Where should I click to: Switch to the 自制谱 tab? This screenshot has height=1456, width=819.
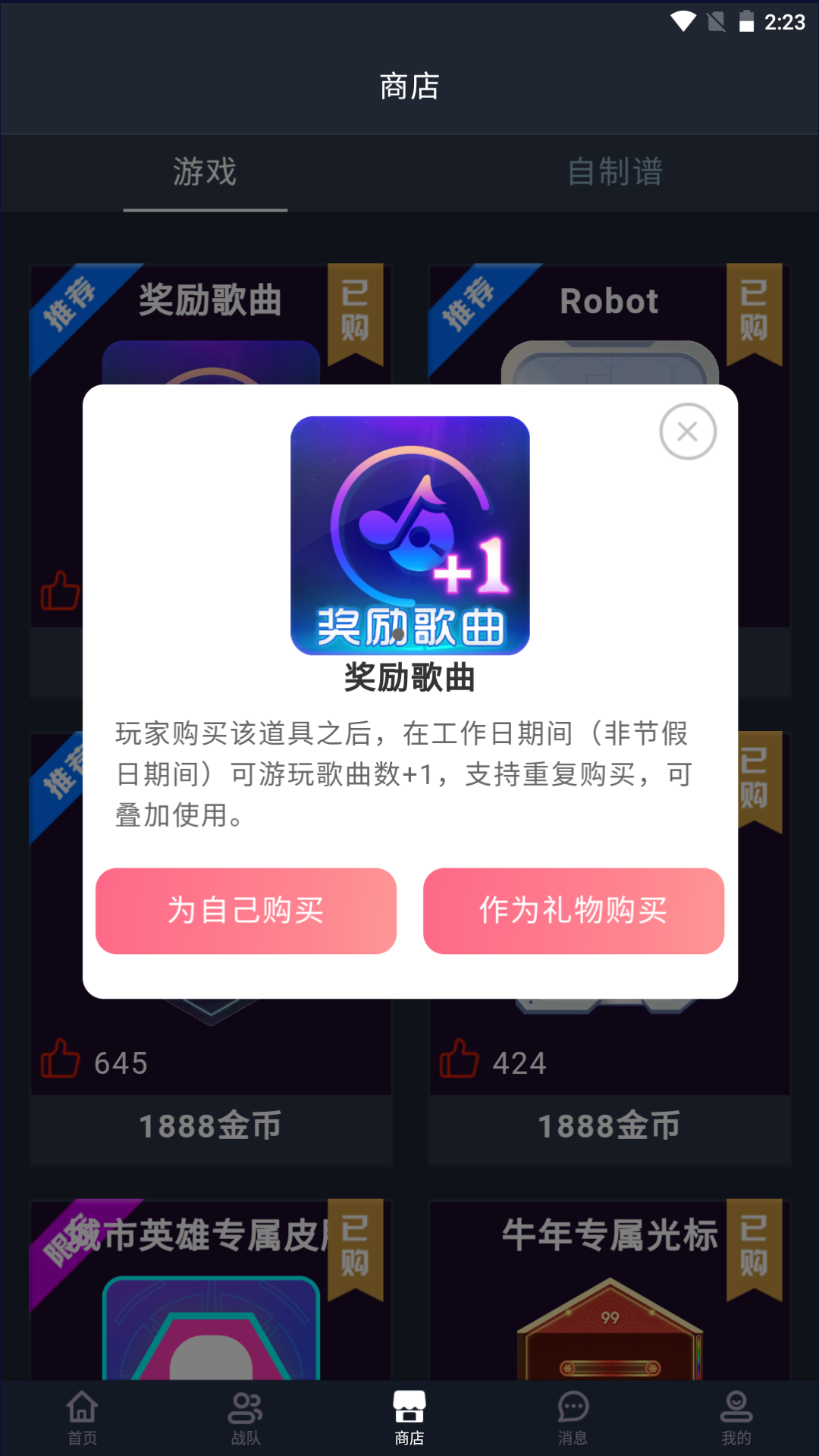coord(616,173)
